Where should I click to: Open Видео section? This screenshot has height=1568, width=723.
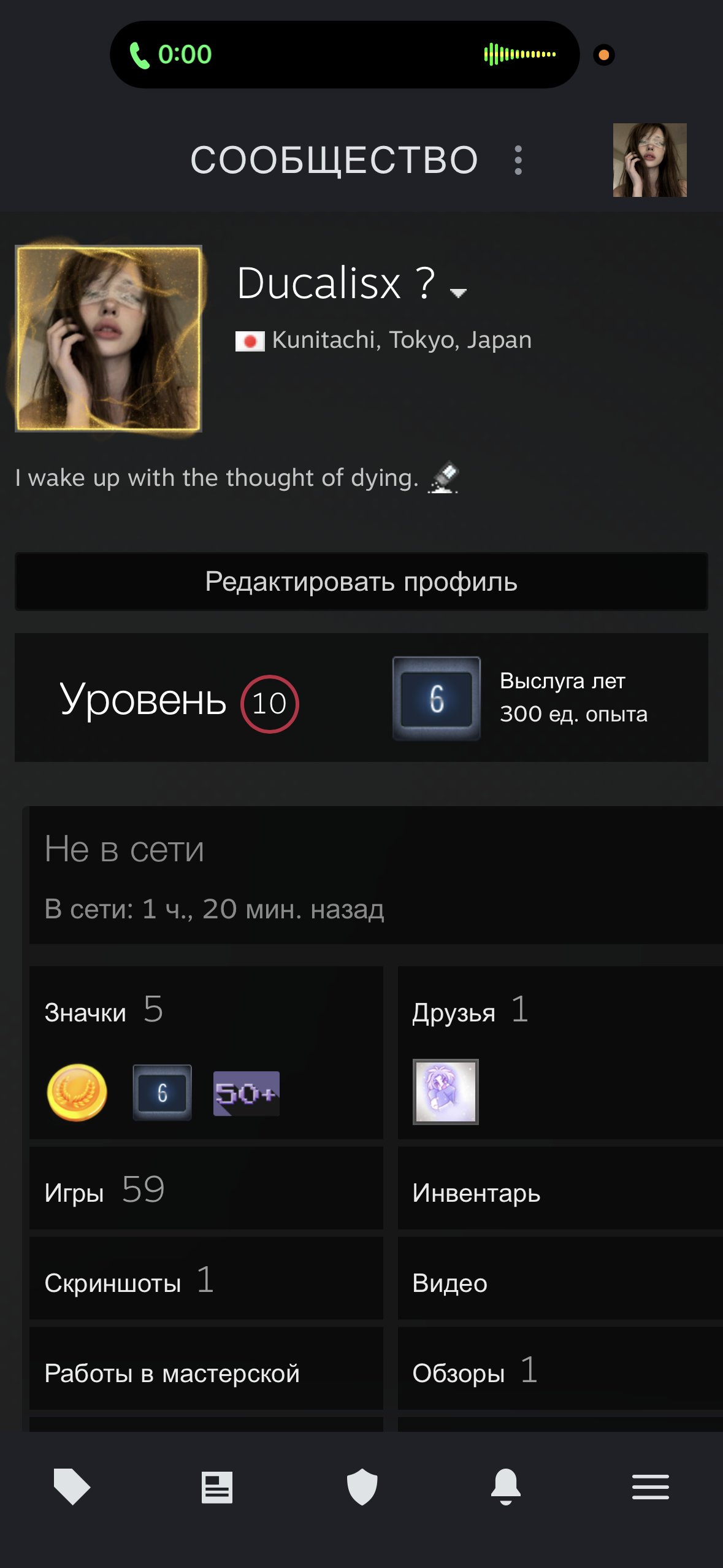click(560, 1278)
